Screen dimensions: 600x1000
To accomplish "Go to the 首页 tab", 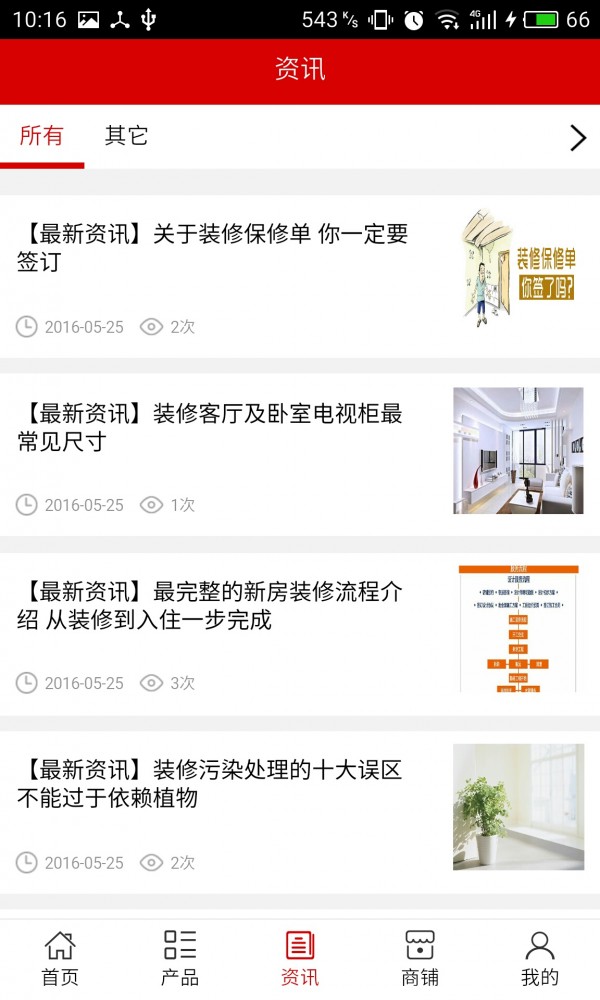I will [x=60, y=958].
